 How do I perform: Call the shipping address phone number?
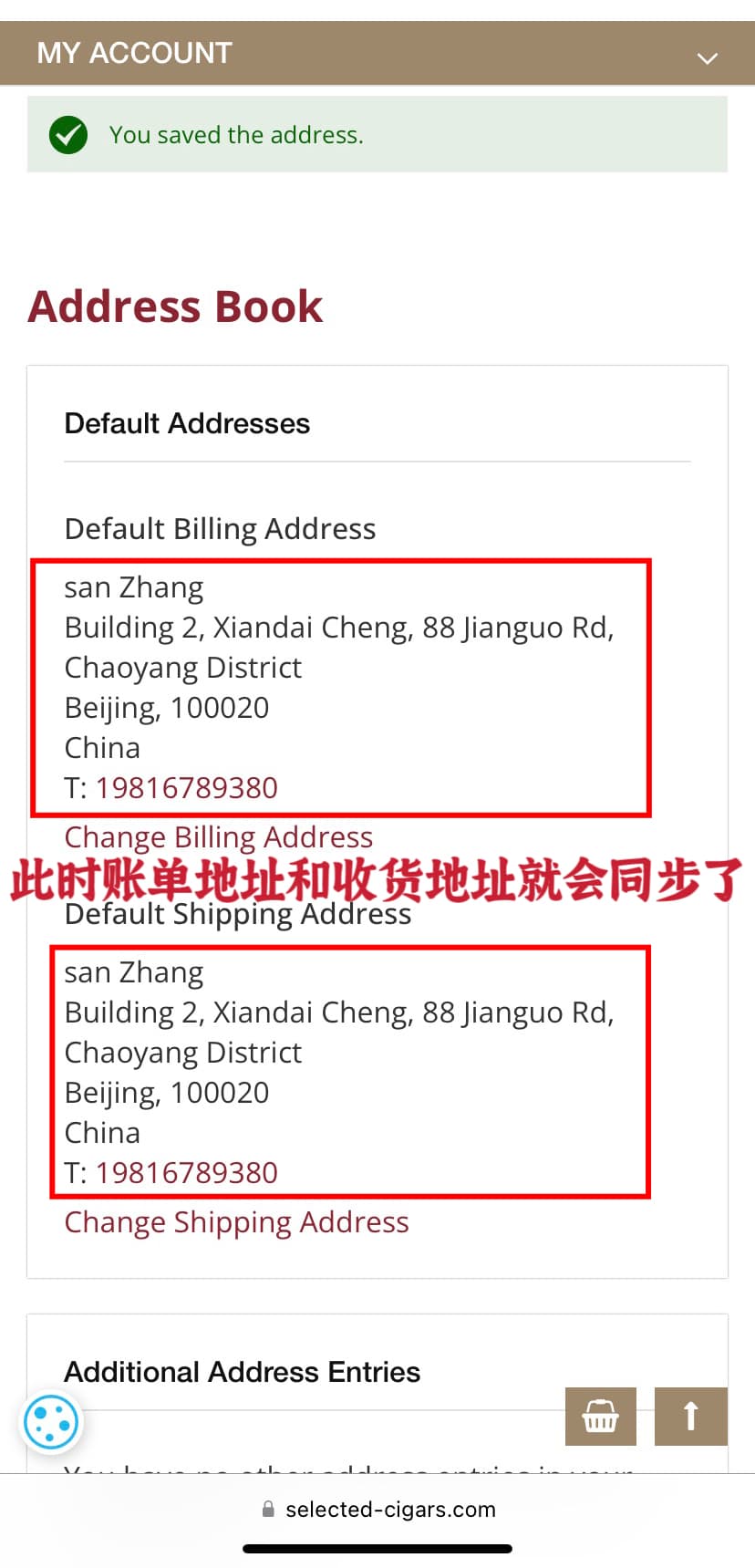(x=186, y=1173)
